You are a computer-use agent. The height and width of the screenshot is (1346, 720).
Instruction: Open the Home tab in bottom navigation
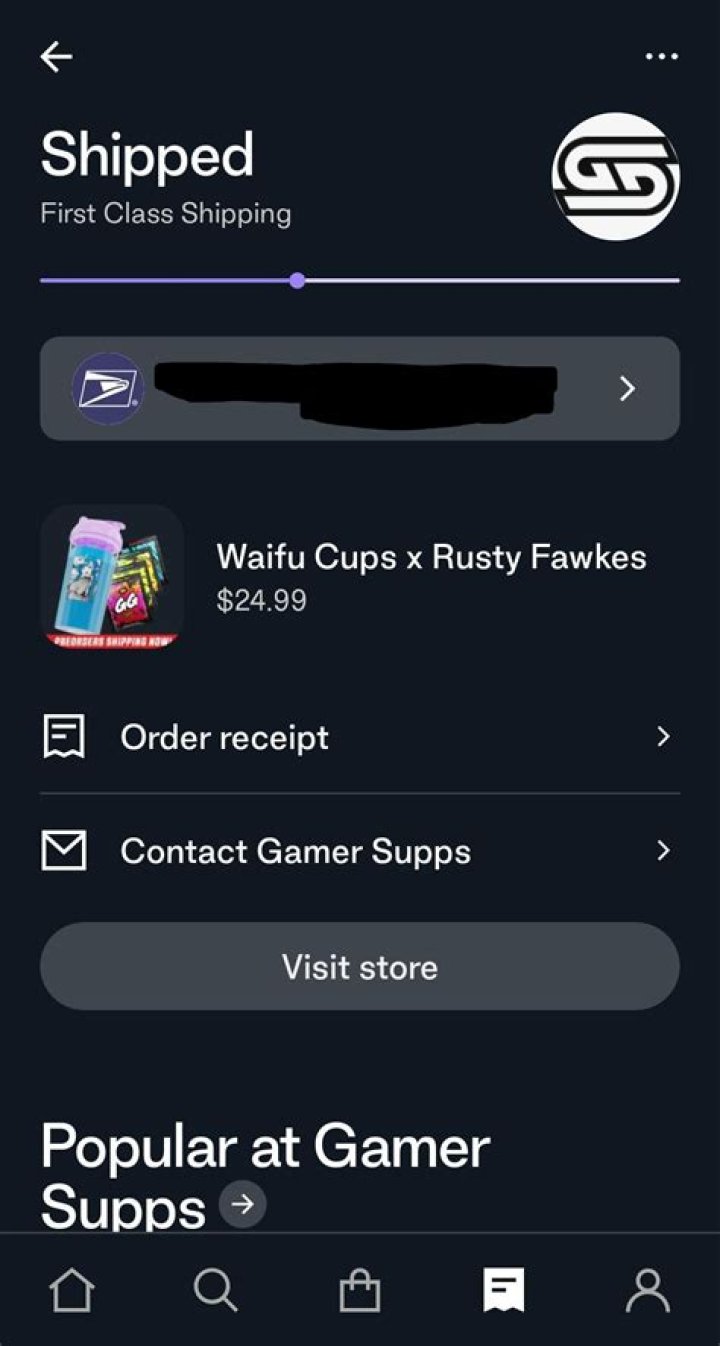click(71, 1290)
